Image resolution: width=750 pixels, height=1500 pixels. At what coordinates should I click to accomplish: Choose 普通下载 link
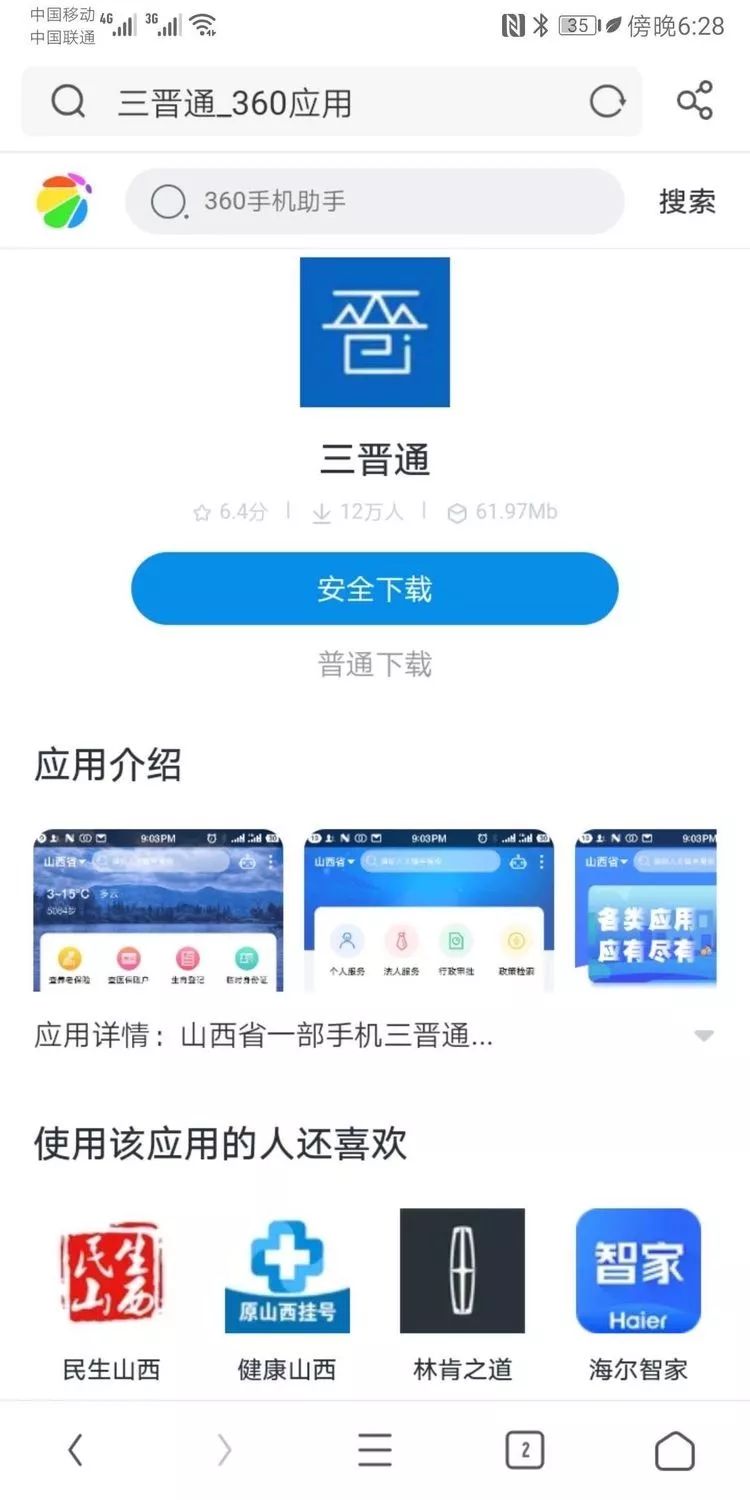374,664
